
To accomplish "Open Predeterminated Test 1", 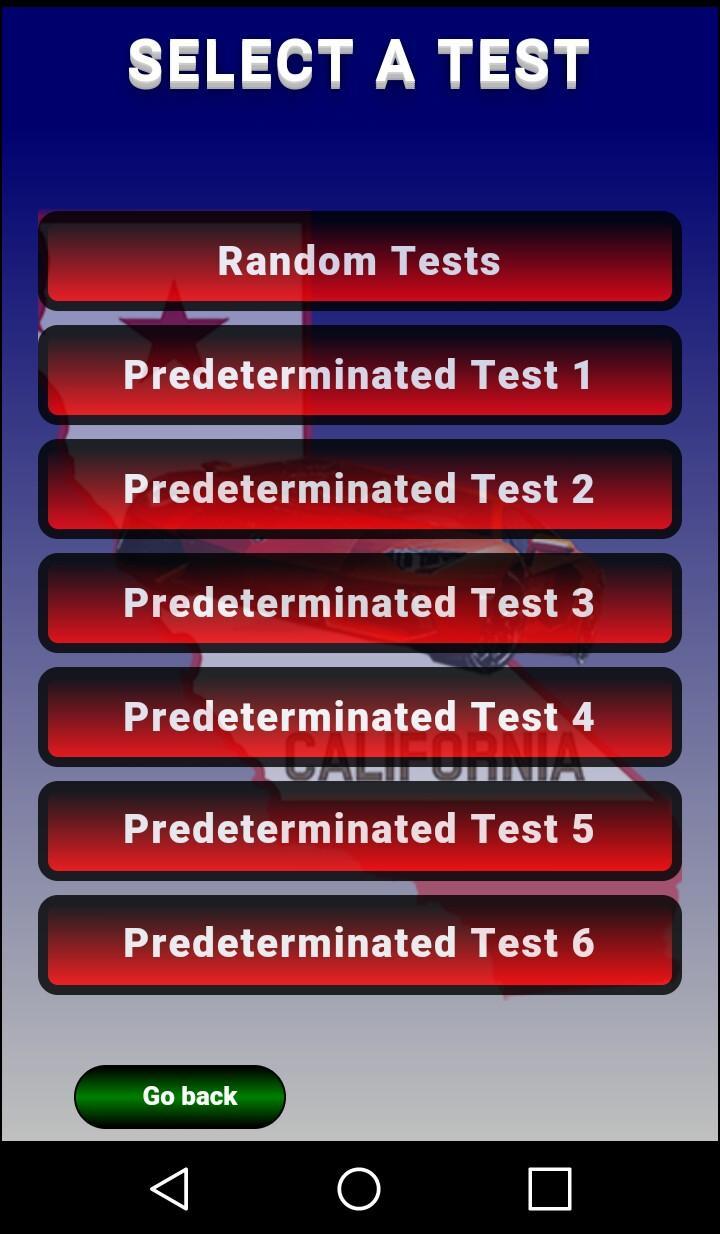I will [359, 375].
